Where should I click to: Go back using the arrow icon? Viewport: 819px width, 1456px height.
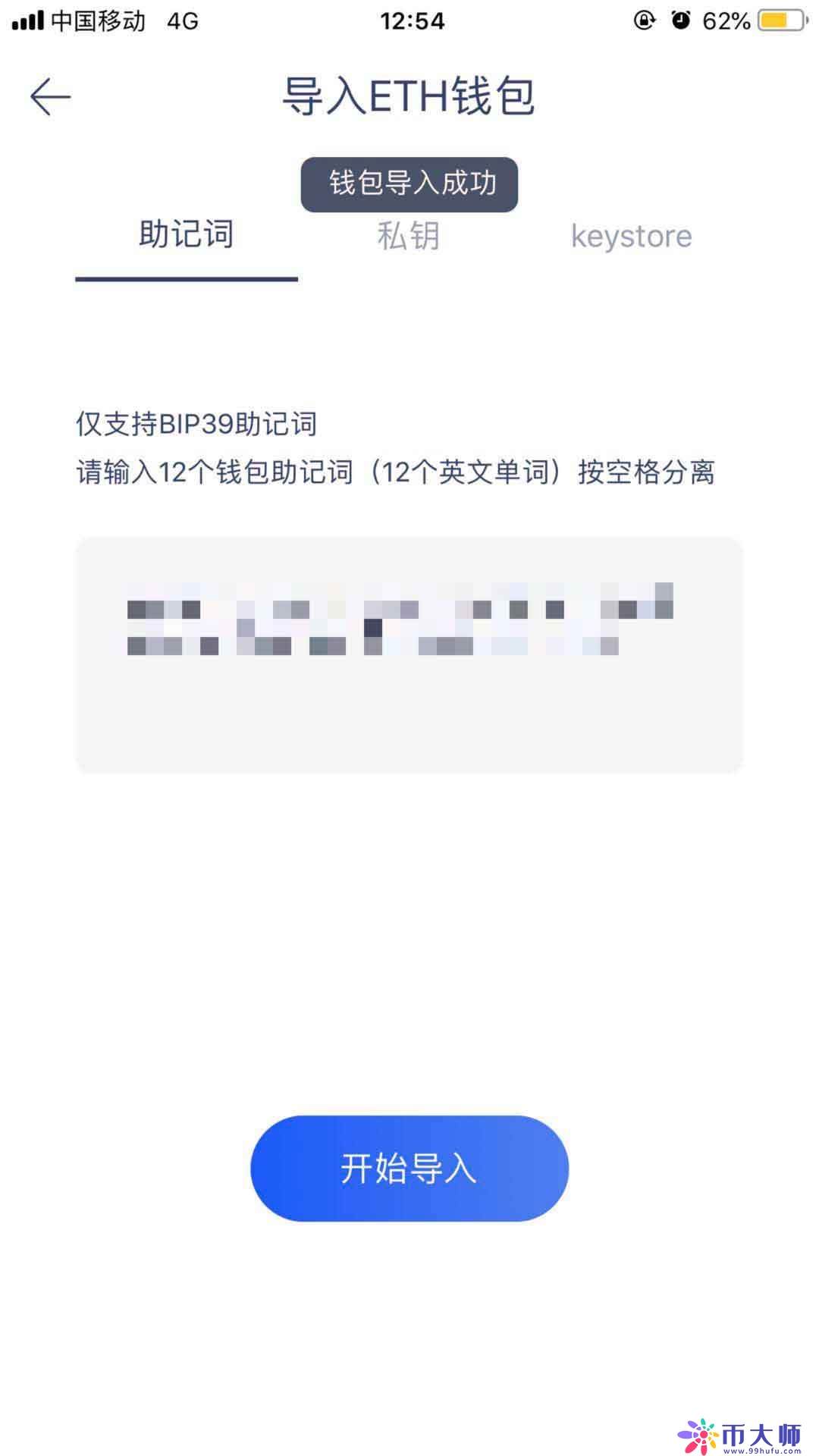tap(51, 97)
